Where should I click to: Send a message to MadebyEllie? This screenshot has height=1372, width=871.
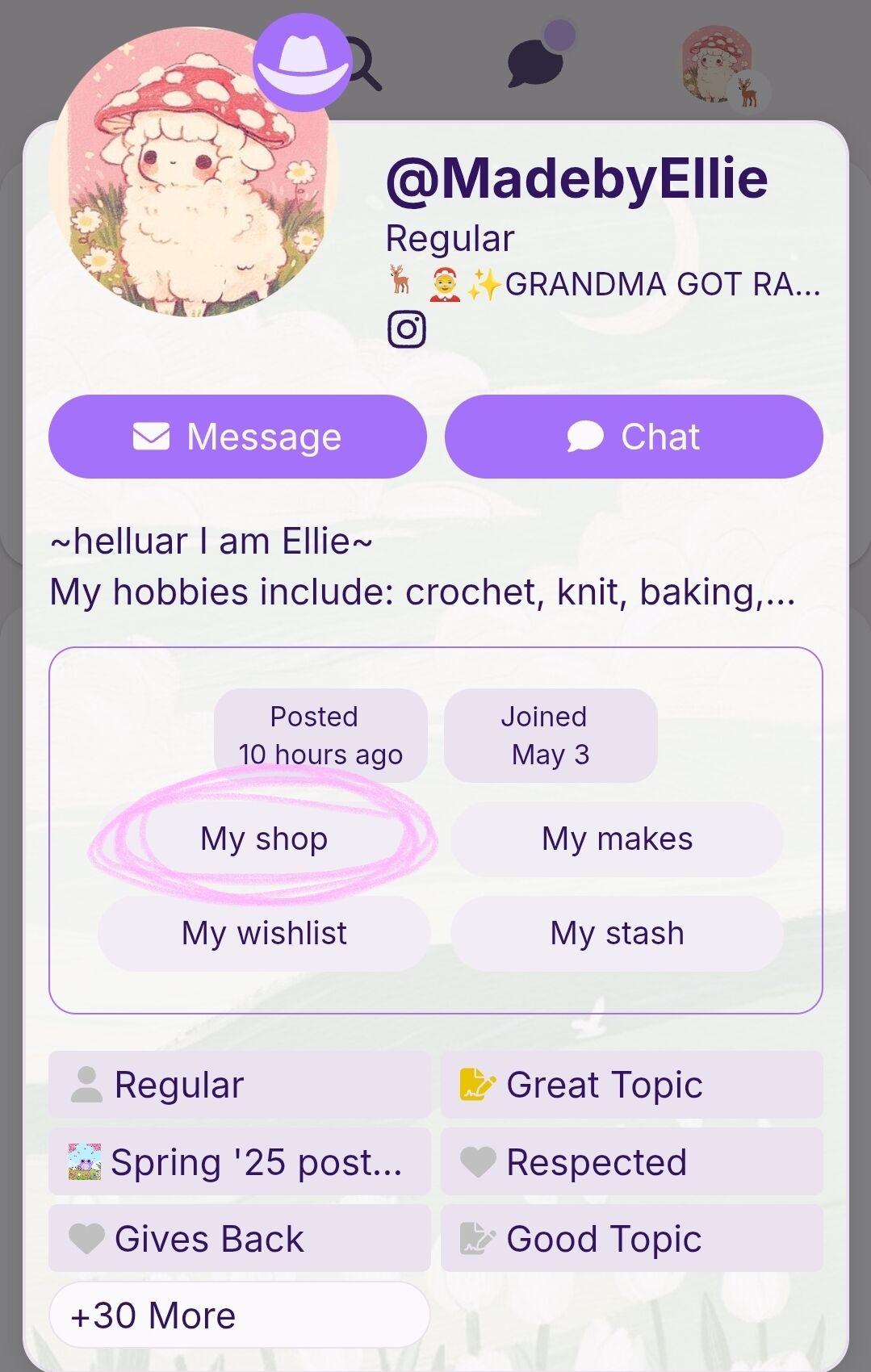tap(237, 437)
